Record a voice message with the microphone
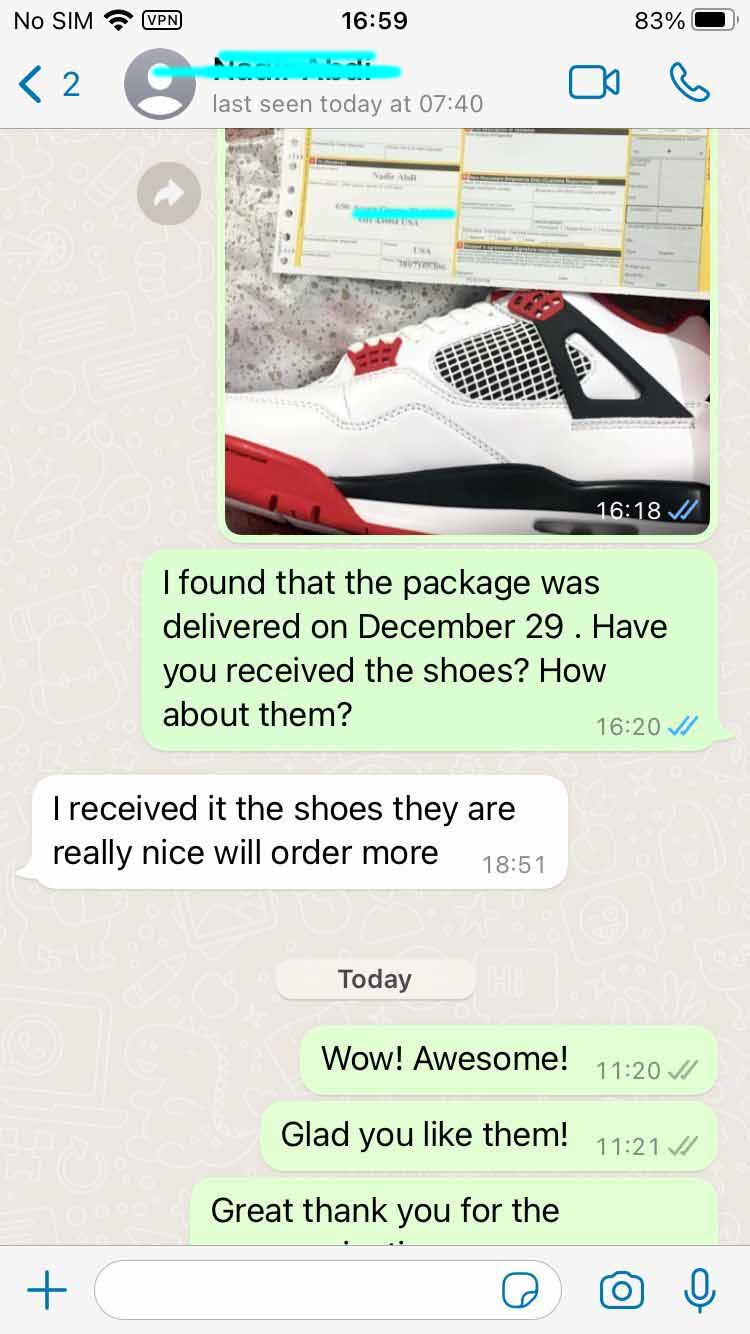The height and width of the screenshot is (1334, 750). [700, 1290]
